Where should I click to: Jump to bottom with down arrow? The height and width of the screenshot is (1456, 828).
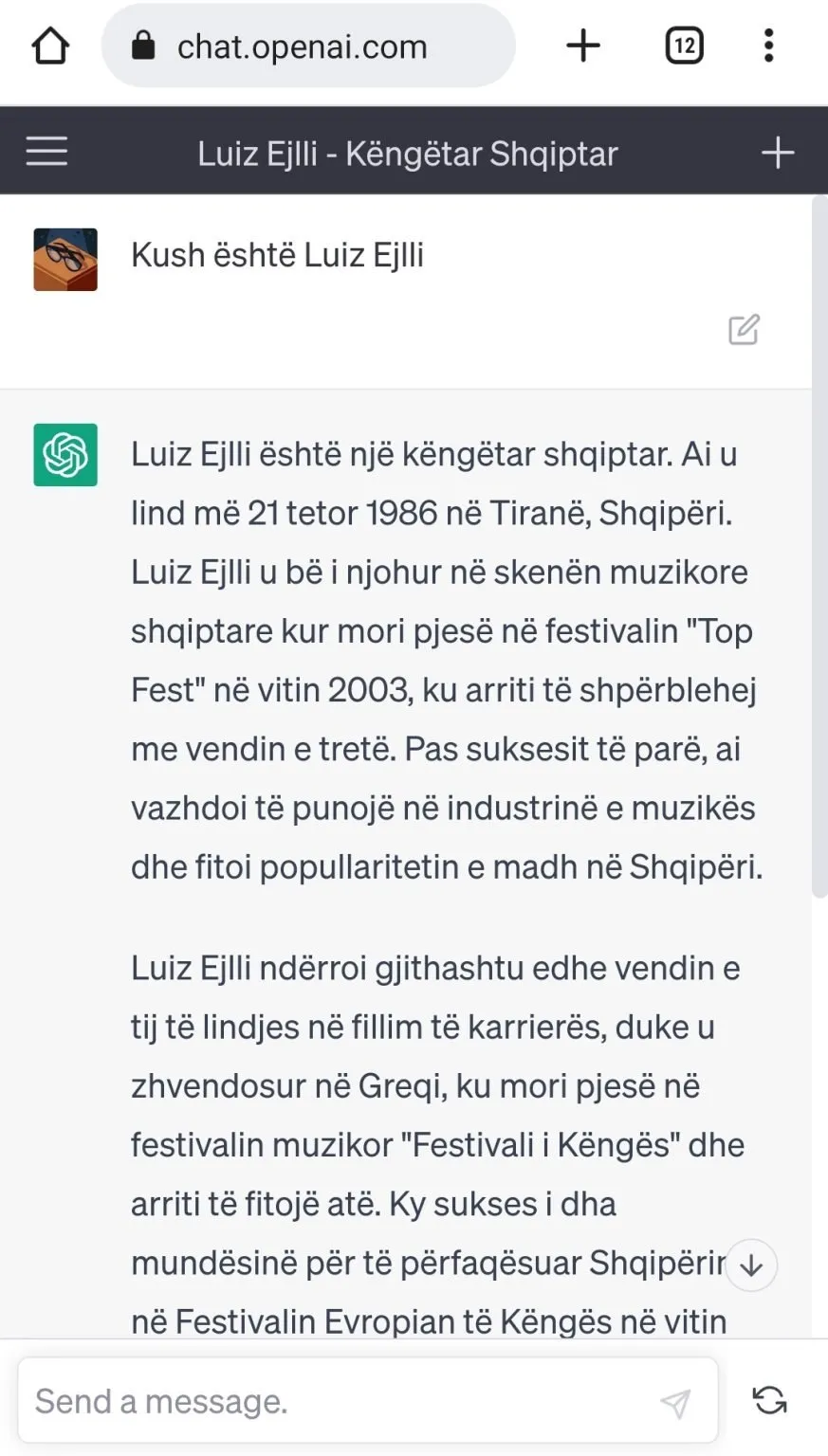click(x=751, y=1265)
